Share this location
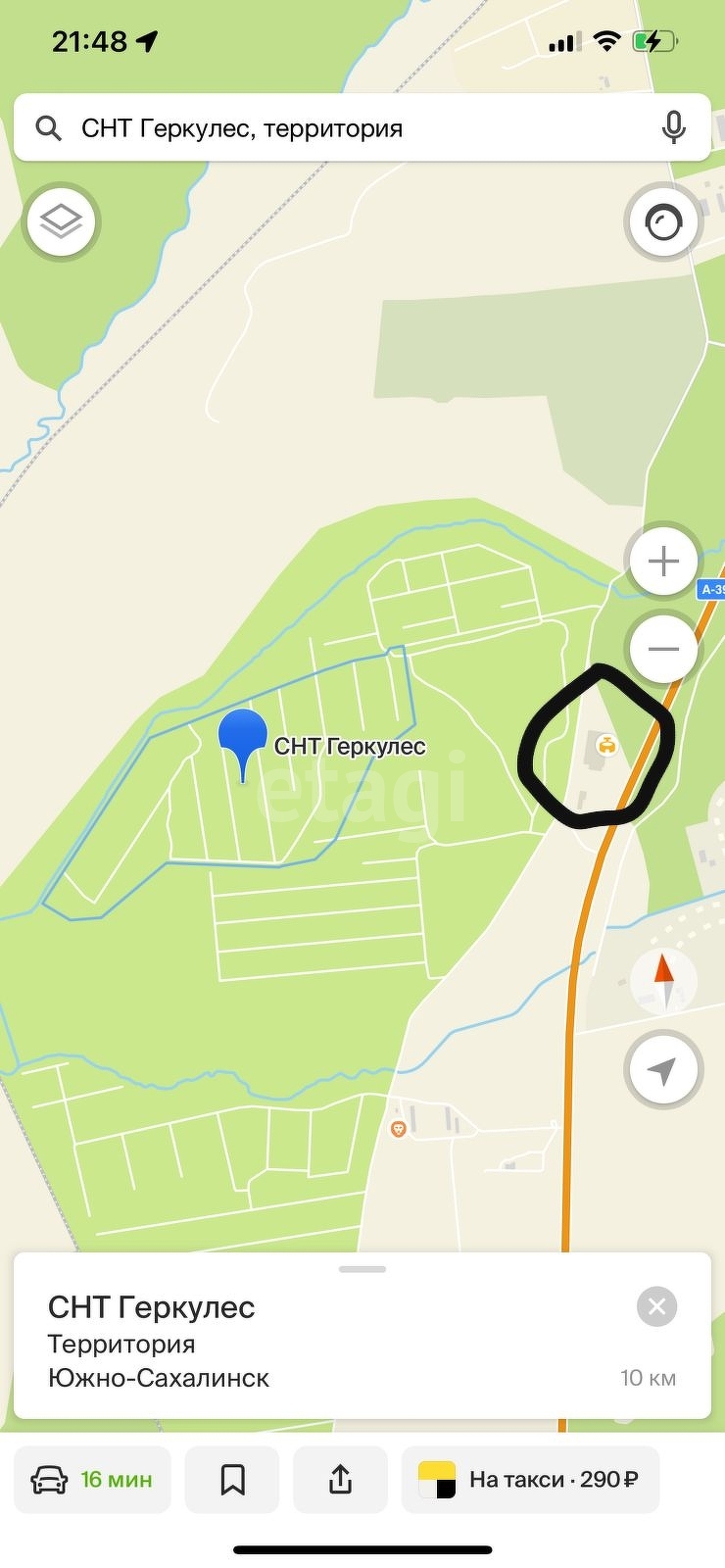Image resolution: width=725 pixels, height=1568 pixels. (340, 1480)
